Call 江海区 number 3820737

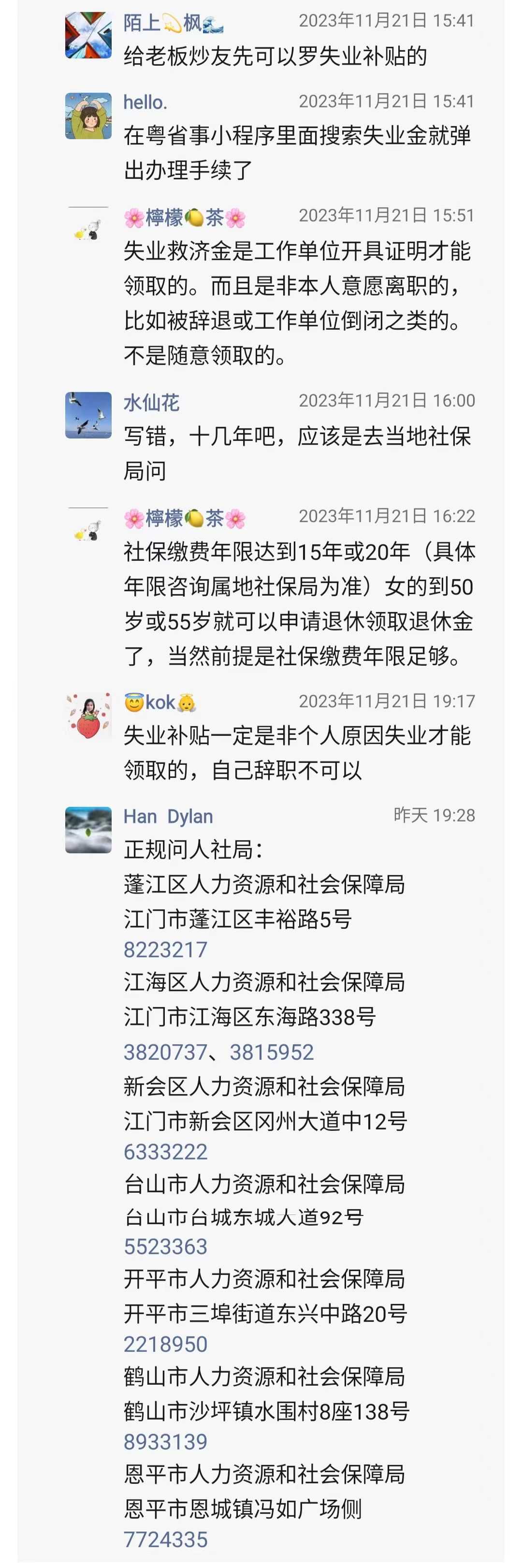pos(165,1052)
